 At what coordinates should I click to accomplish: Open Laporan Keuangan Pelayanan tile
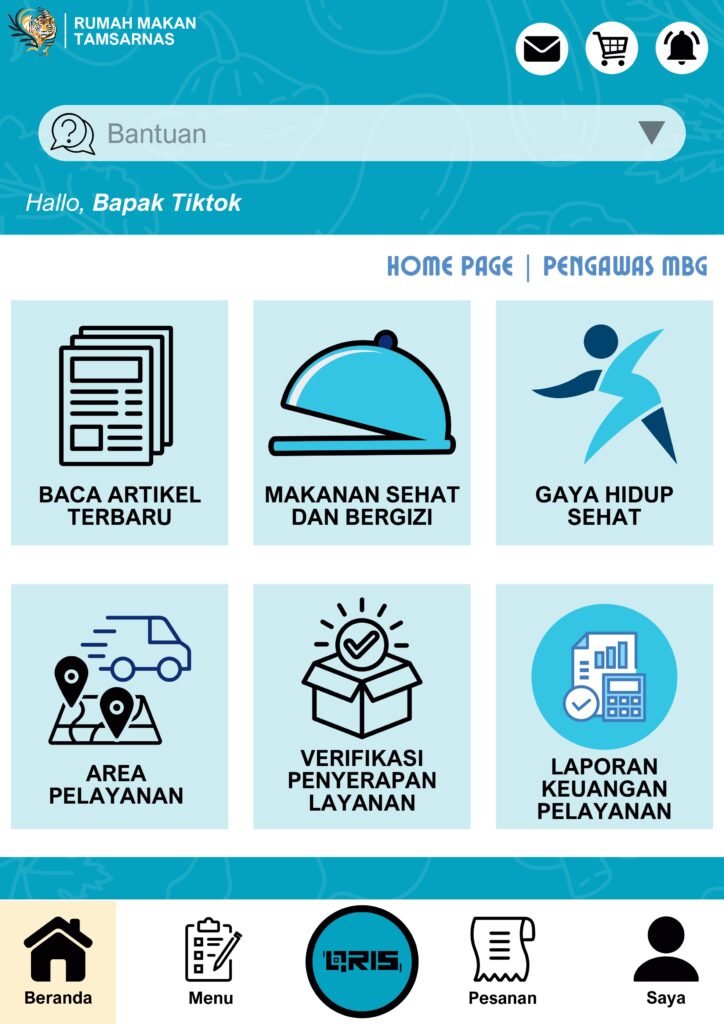604,706
